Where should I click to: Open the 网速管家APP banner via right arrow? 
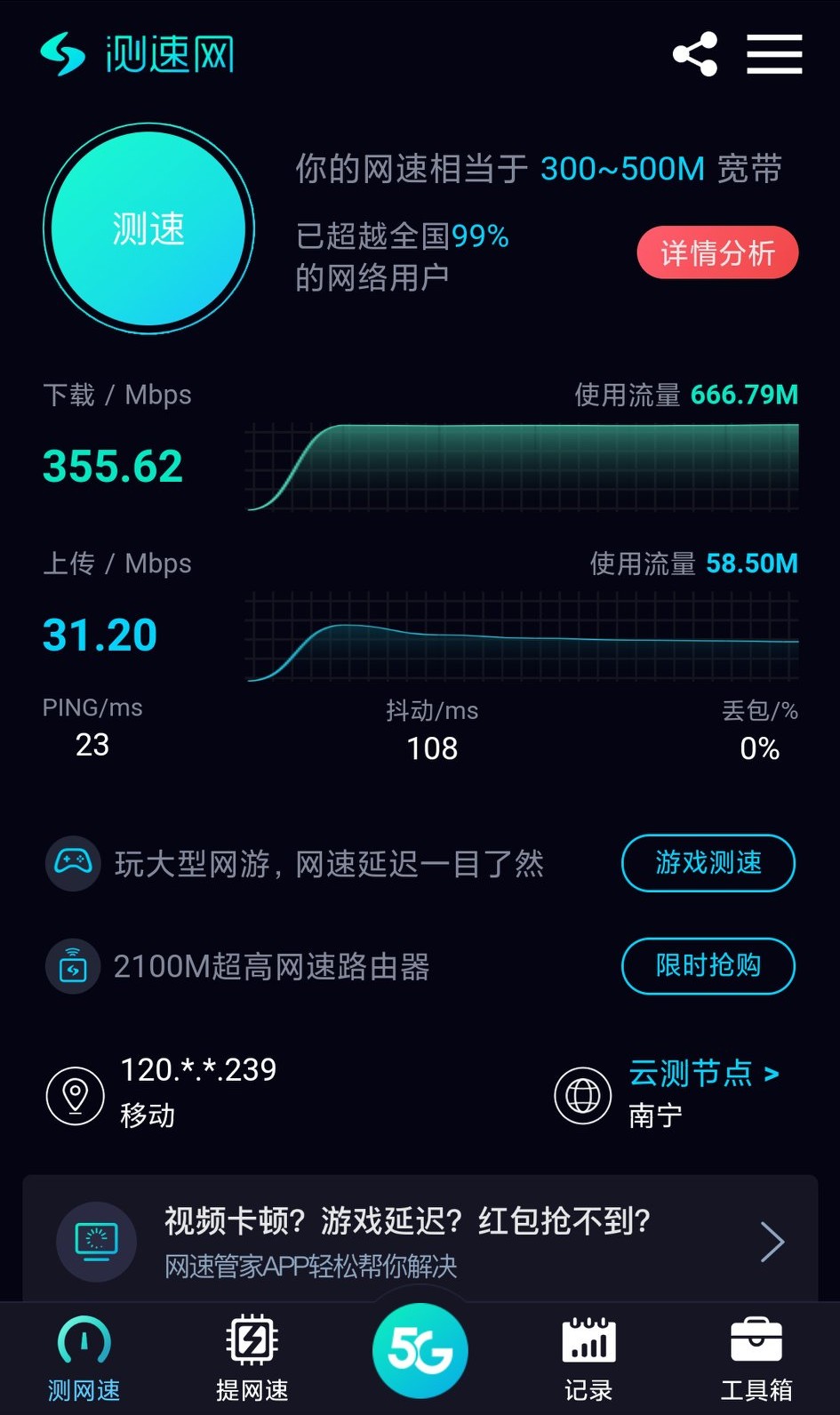(x=772, y=1242)
